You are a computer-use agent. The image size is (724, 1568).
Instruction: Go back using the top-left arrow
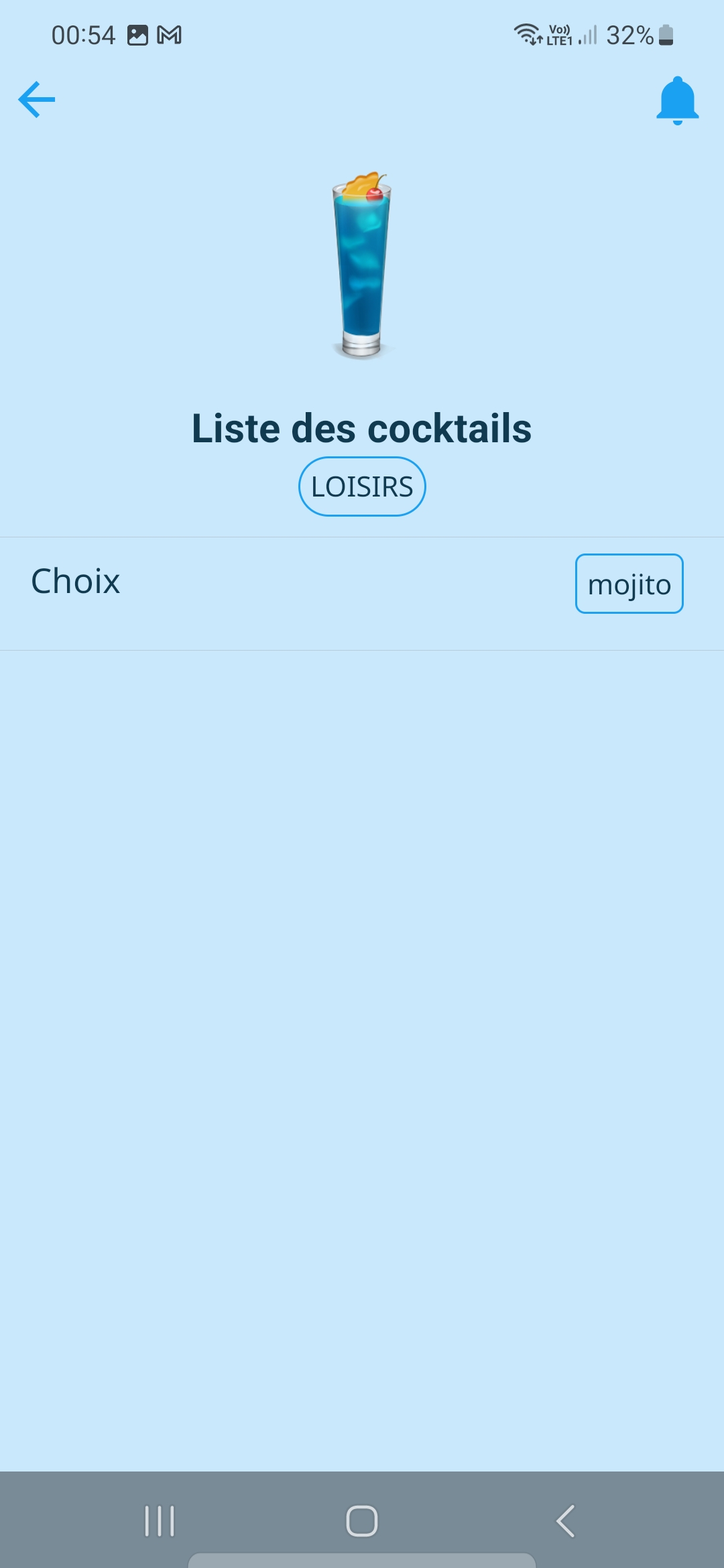(x=37, y=100)
